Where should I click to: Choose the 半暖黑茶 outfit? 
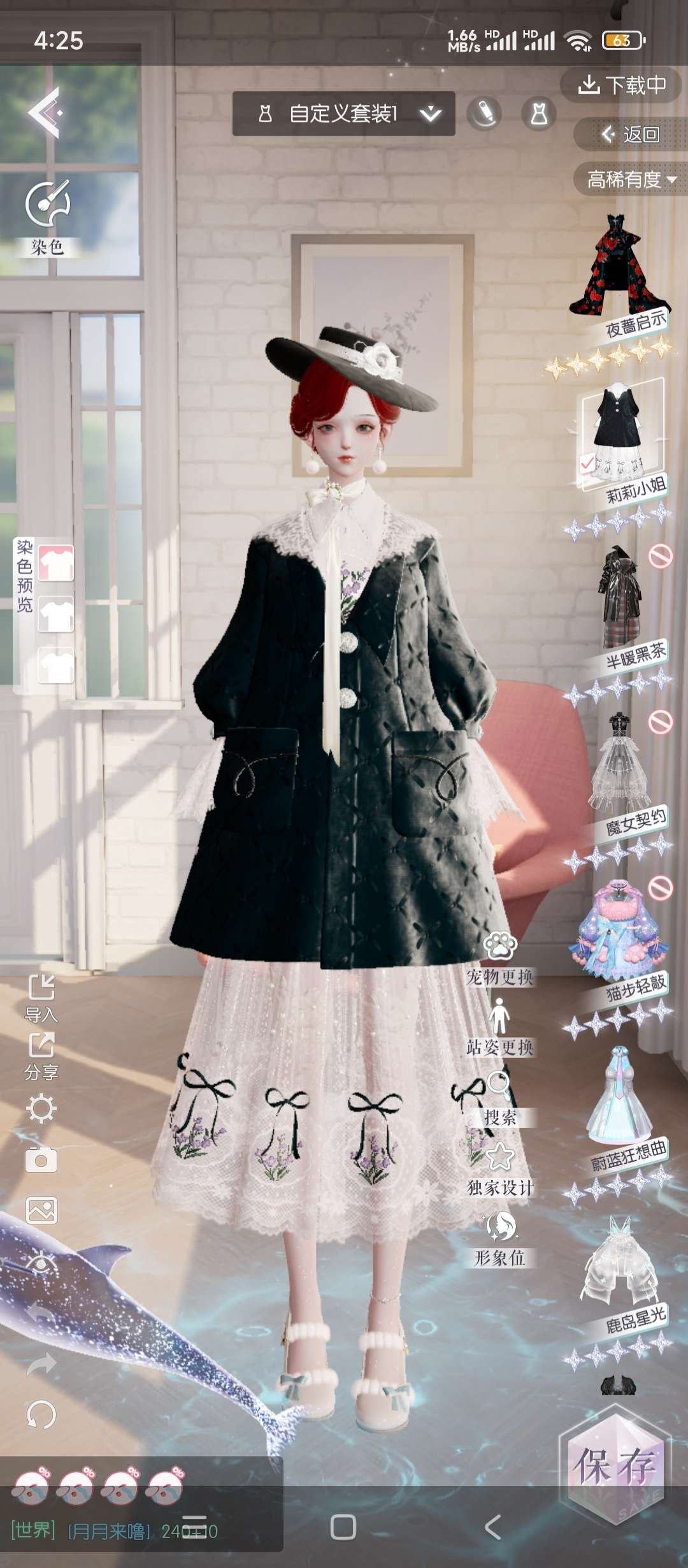pos(618,599)
